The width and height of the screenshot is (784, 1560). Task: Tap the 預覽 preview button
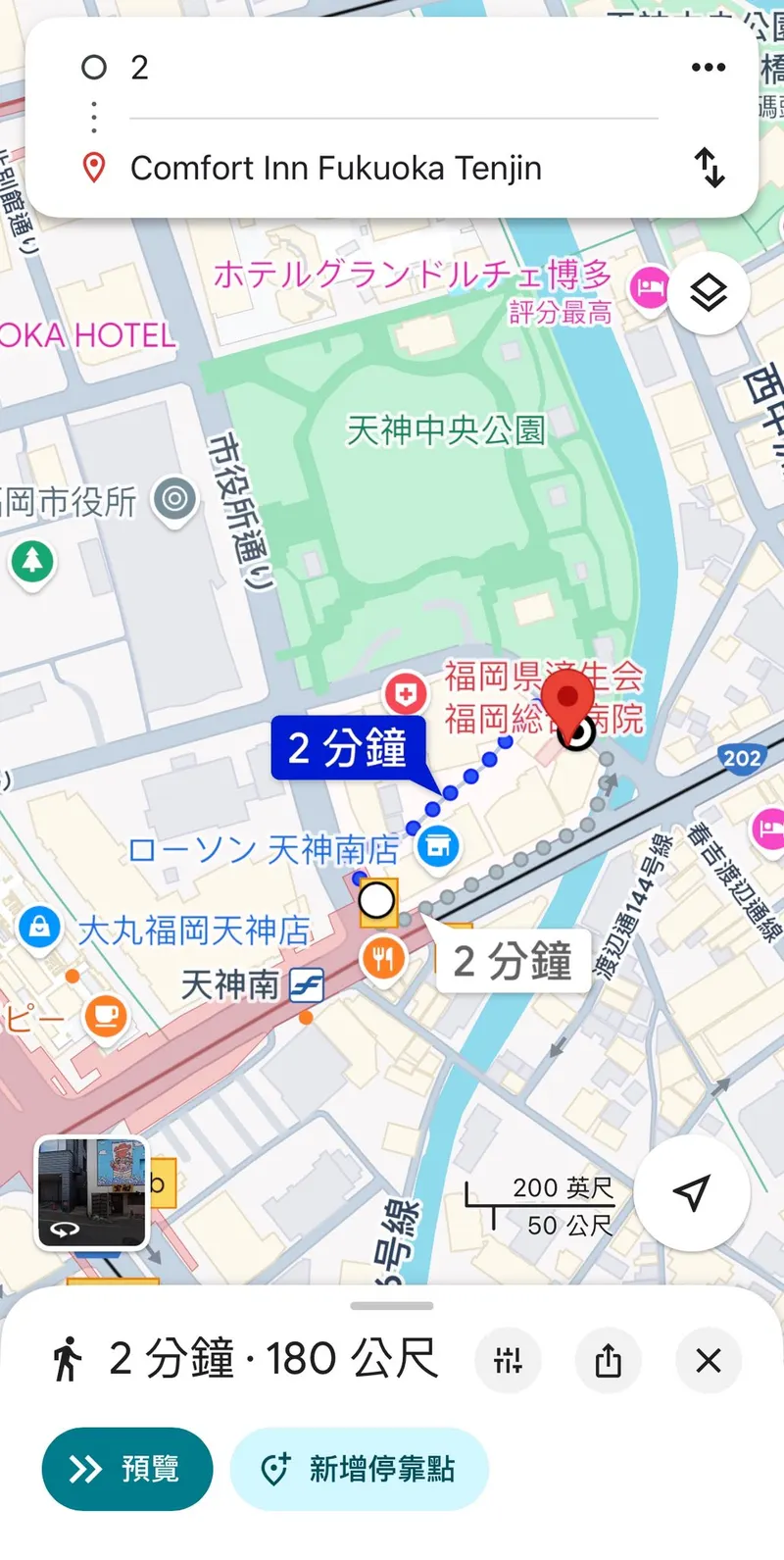126,1469
